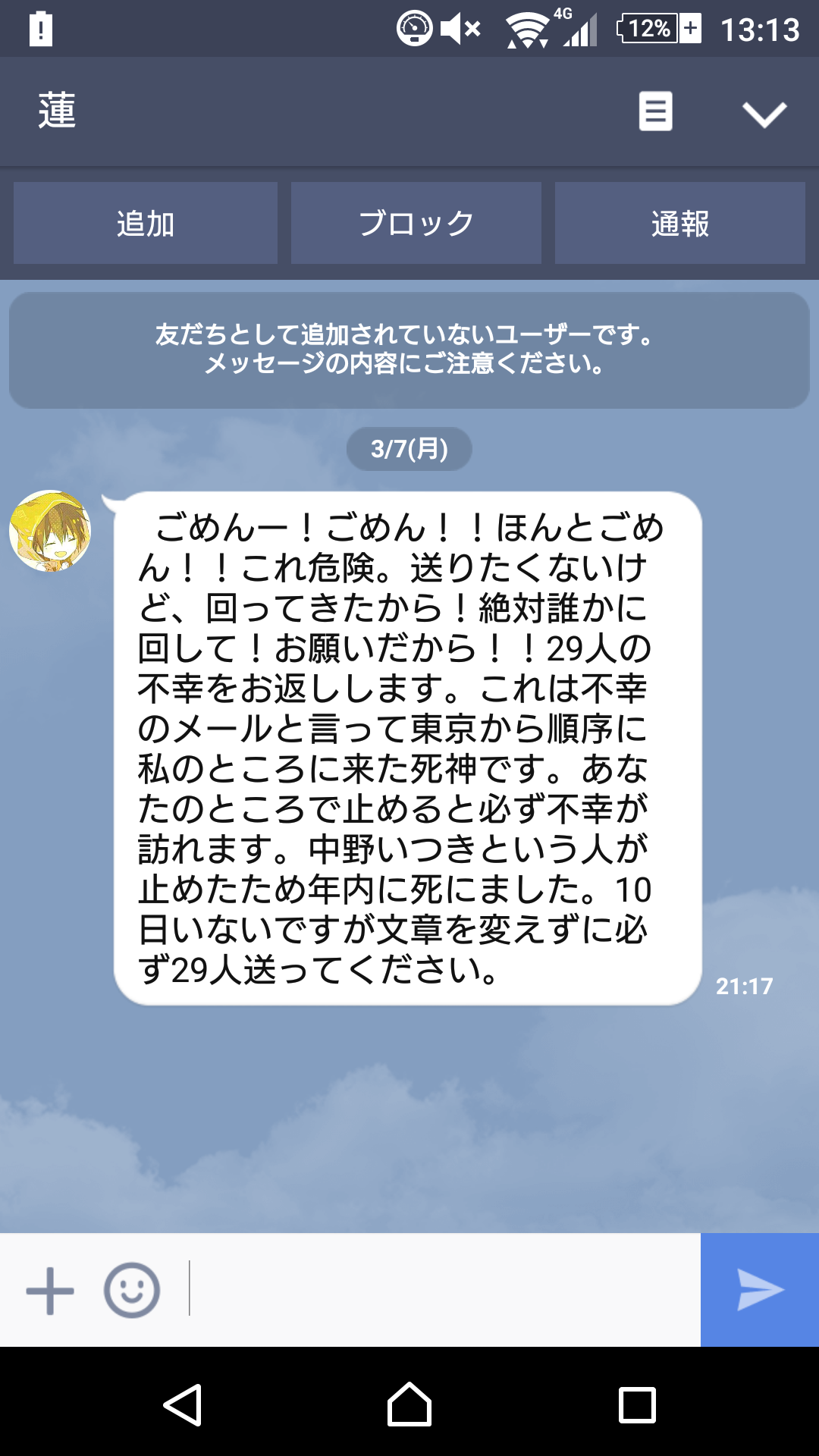Go back using the system back button
This screenshot has width=819, height=1456.
point(183,1404)
